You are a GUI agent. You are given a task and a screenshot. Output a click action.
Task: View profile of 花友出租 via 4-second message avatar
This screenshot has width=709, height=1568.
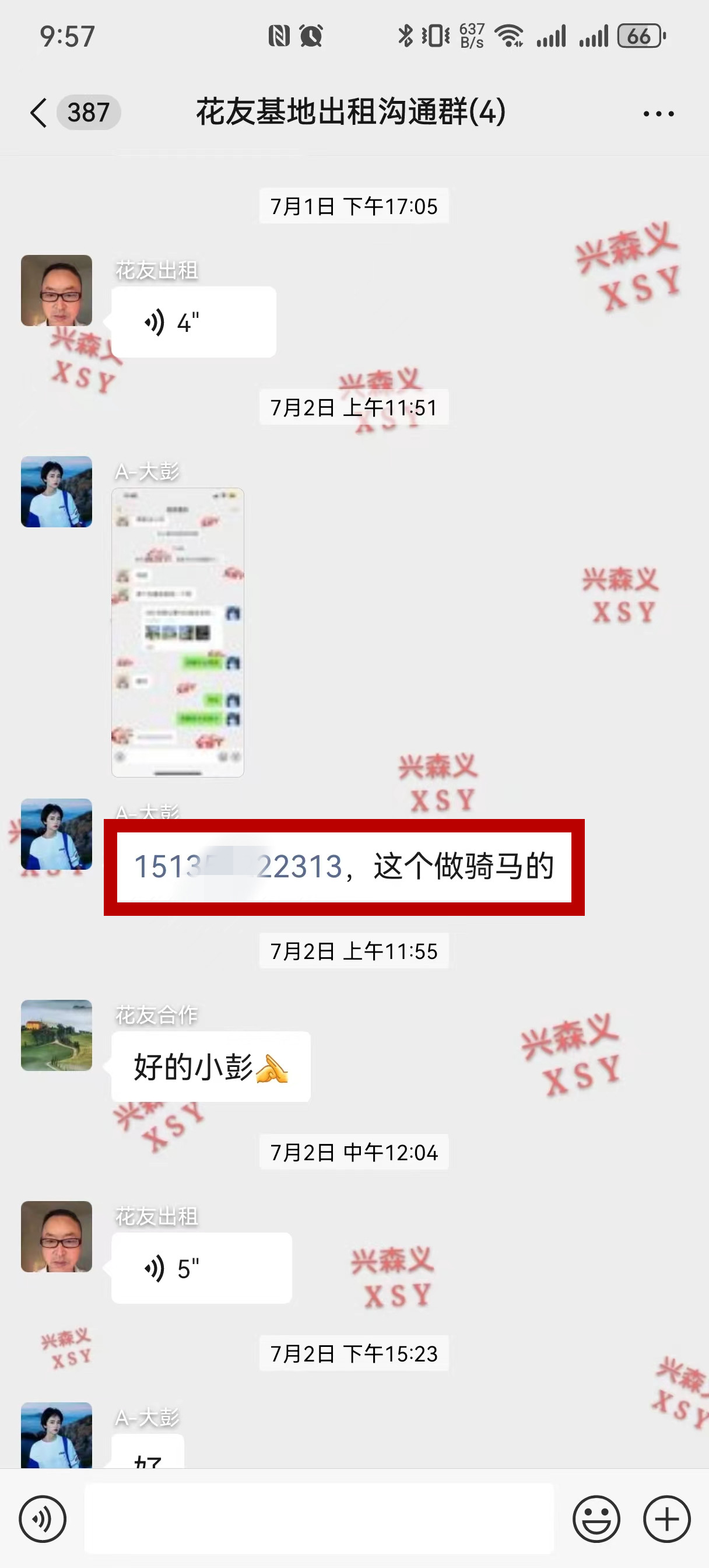(x=57, y=290)
